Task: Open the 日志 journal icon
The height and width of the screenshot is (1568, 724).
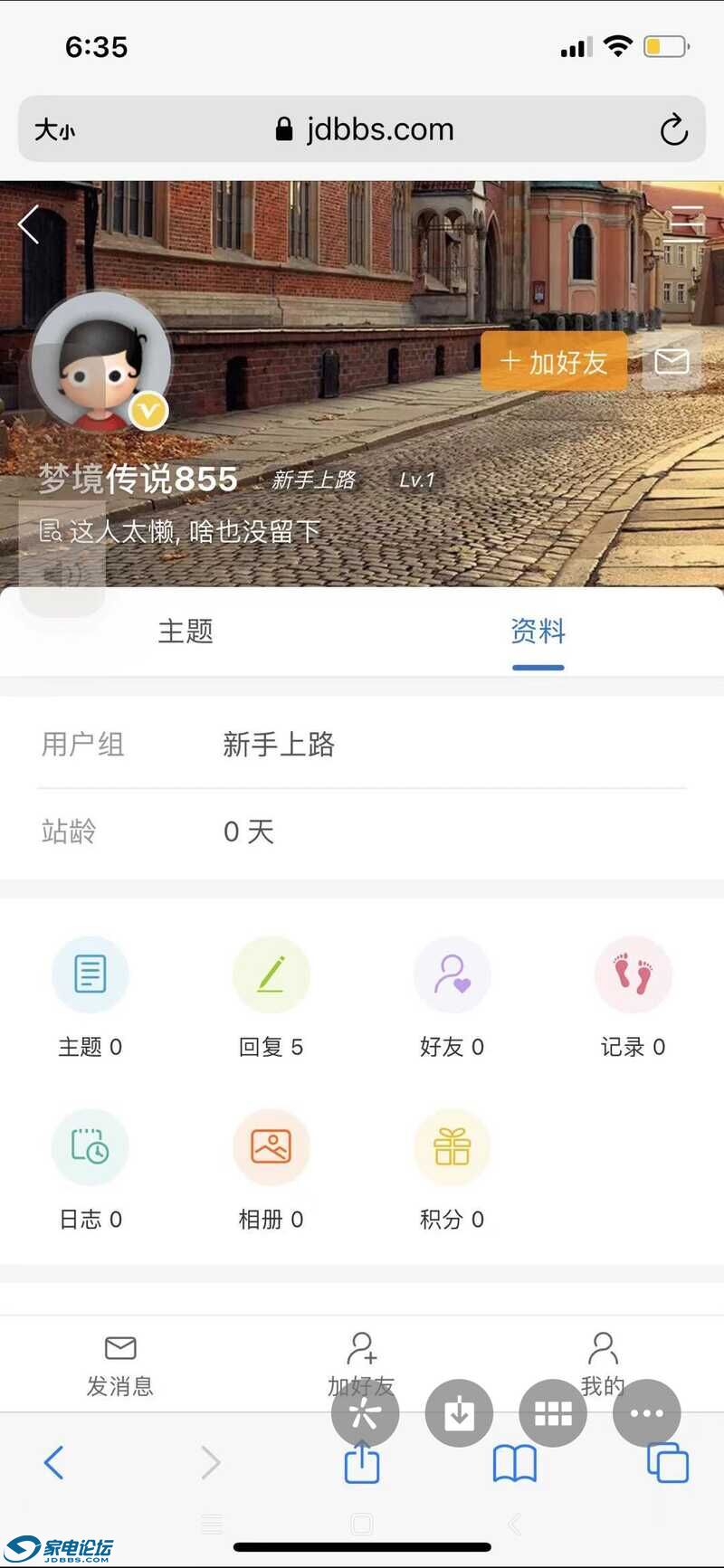Action: tap(90, 1146)
